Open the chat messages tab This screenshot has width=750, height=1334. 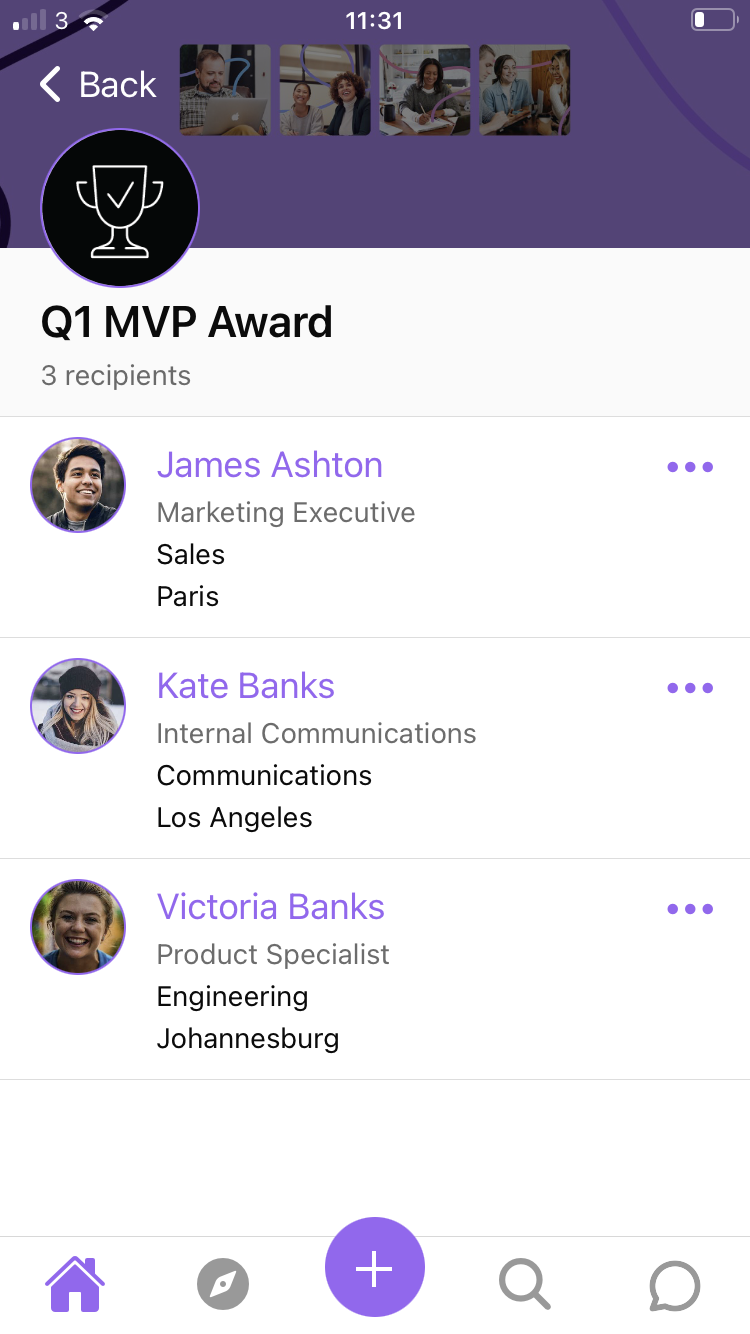[x=674, y=1284]
